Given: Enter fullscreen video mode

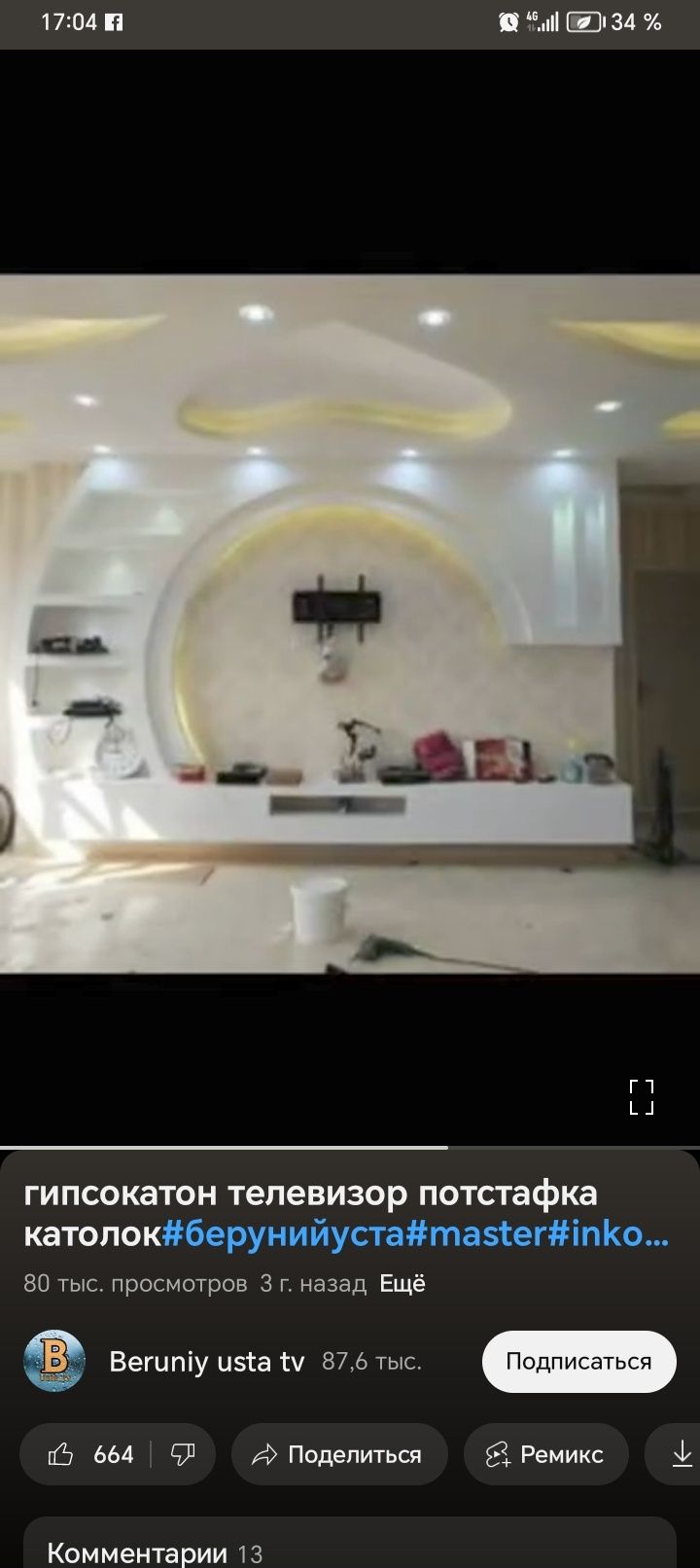Looking at the screenshot, I should point(641,1096).
